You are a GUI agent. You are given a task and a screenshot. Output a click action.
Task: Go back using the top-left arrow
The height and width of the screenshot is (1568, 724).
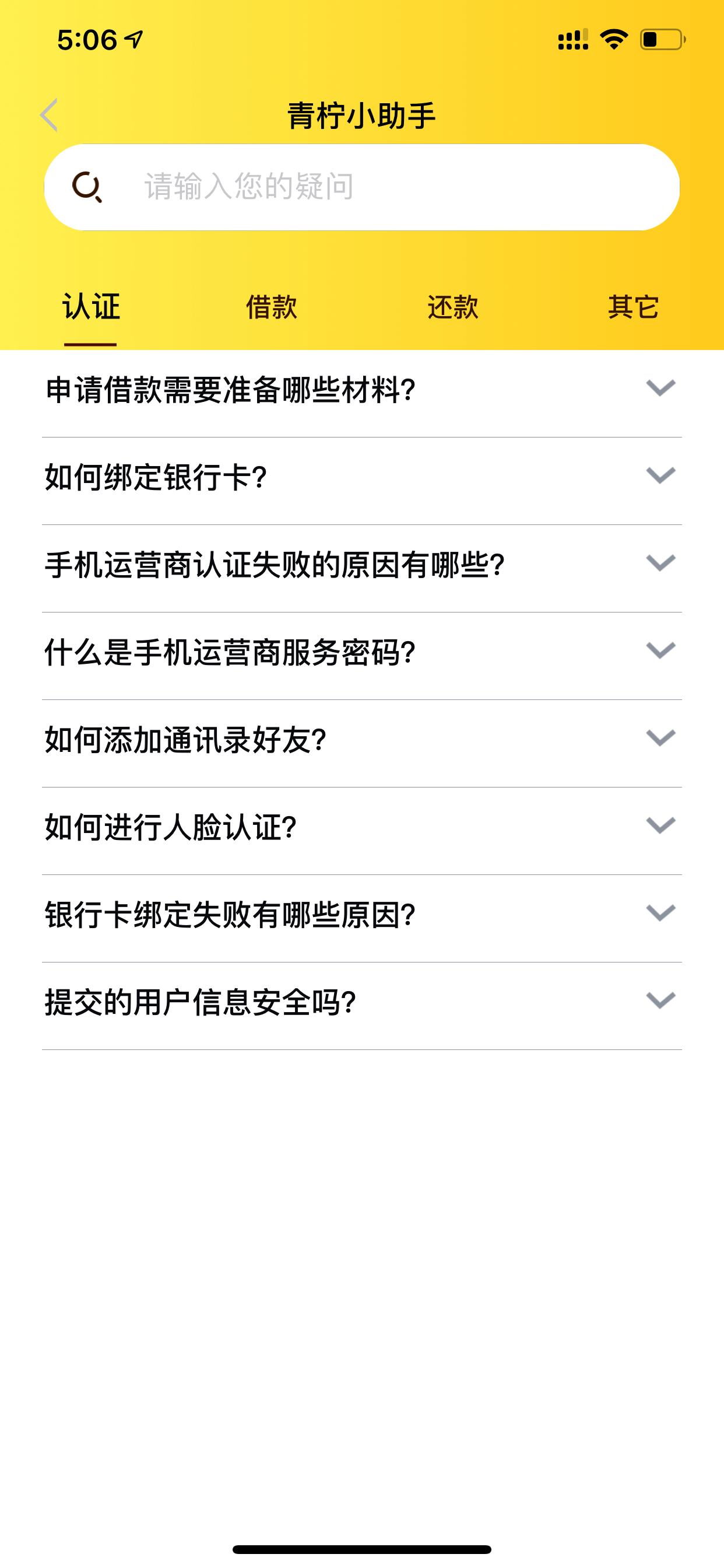[x=48, y=115]
